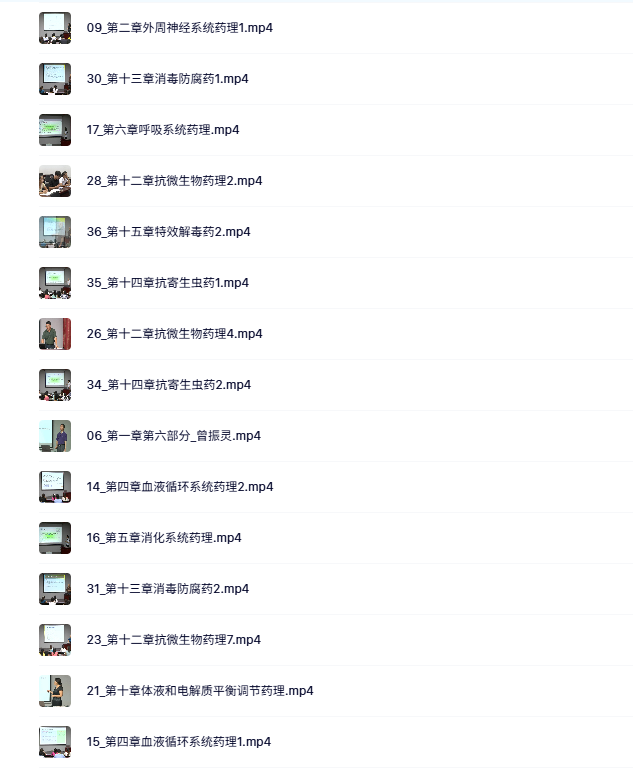This screenshot has width=633, height=768.
Task: Select 31_第十三章消毒防腐药2.mp4
Action: [168, 589]
